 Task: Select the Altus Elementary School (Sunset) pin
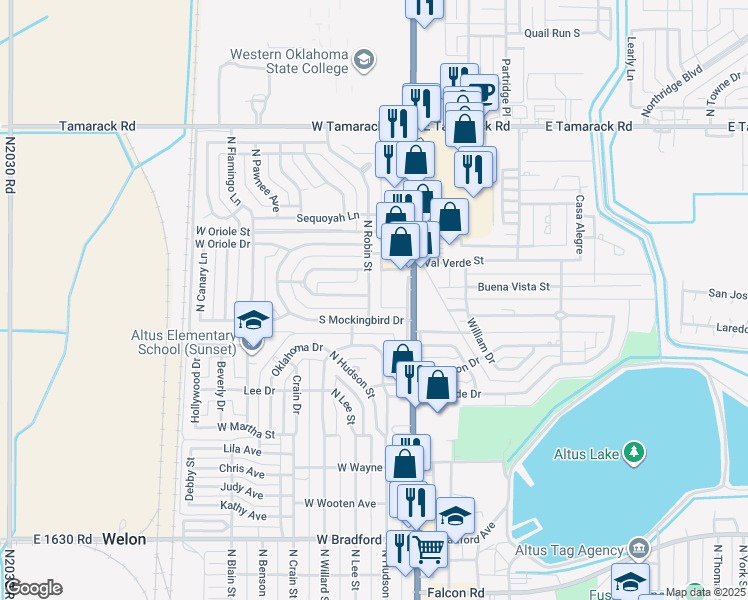pos(253,322)
